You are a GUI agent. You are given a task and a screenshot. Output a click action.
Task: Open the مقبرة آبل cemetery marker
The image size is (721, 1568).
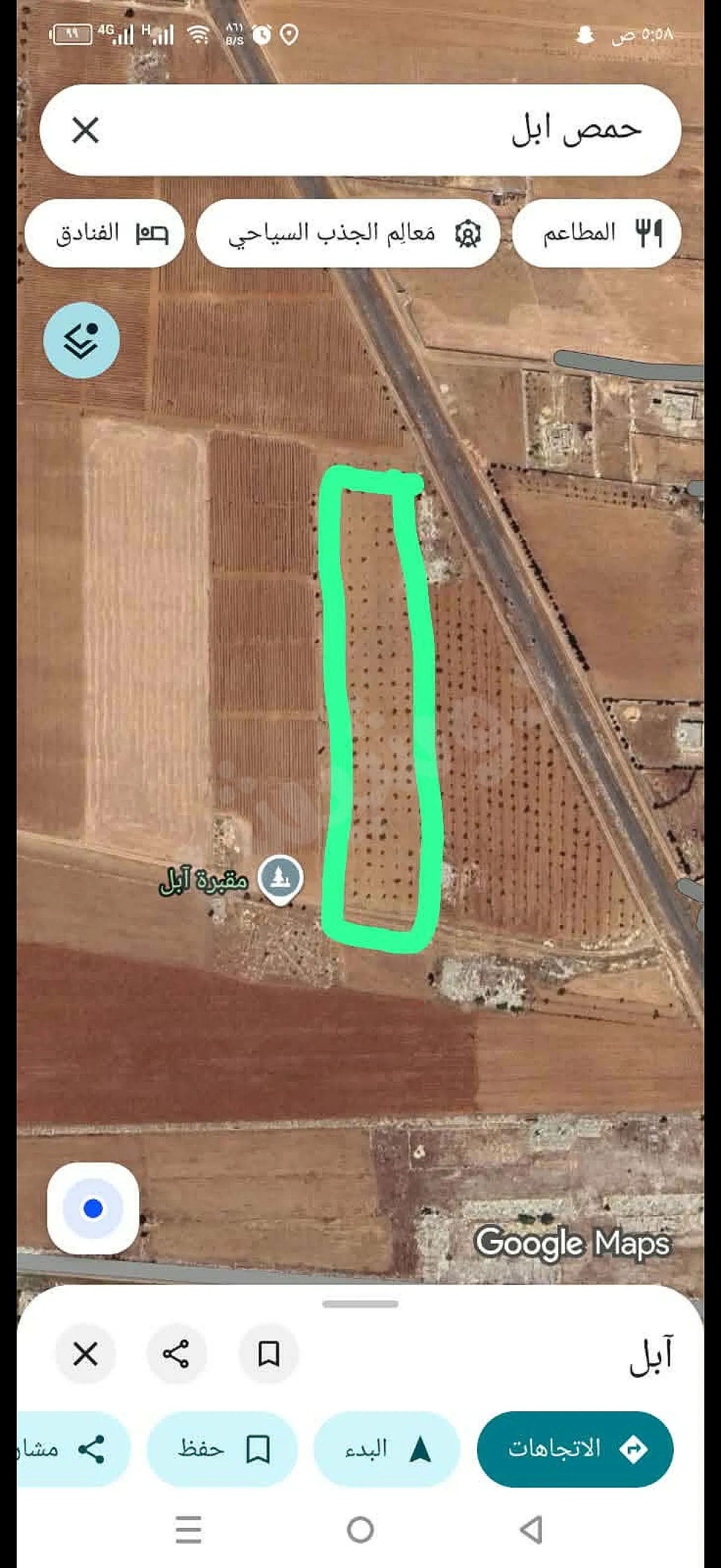click(x=280, y=878)
